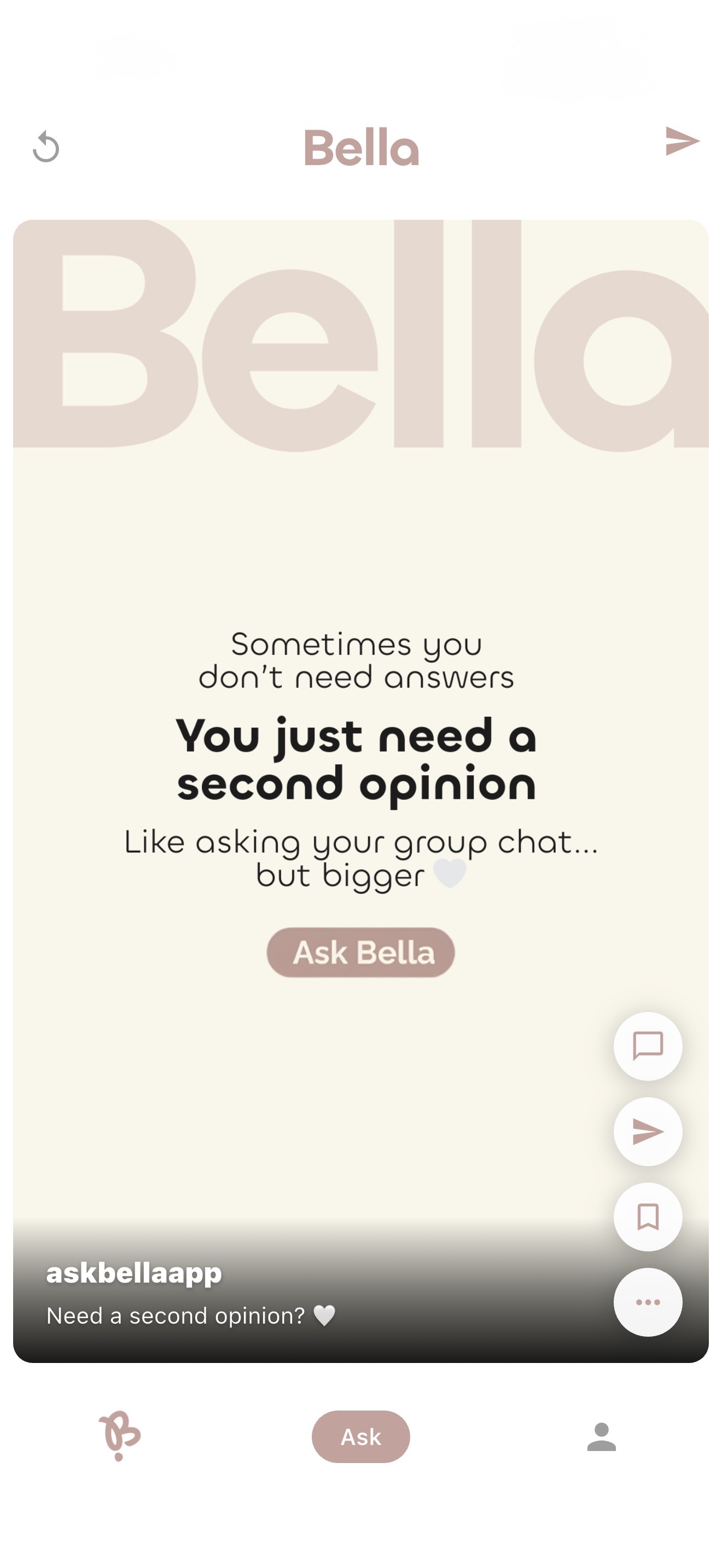
Task: Bookmark this post
Action: (x=647, y=1215)
